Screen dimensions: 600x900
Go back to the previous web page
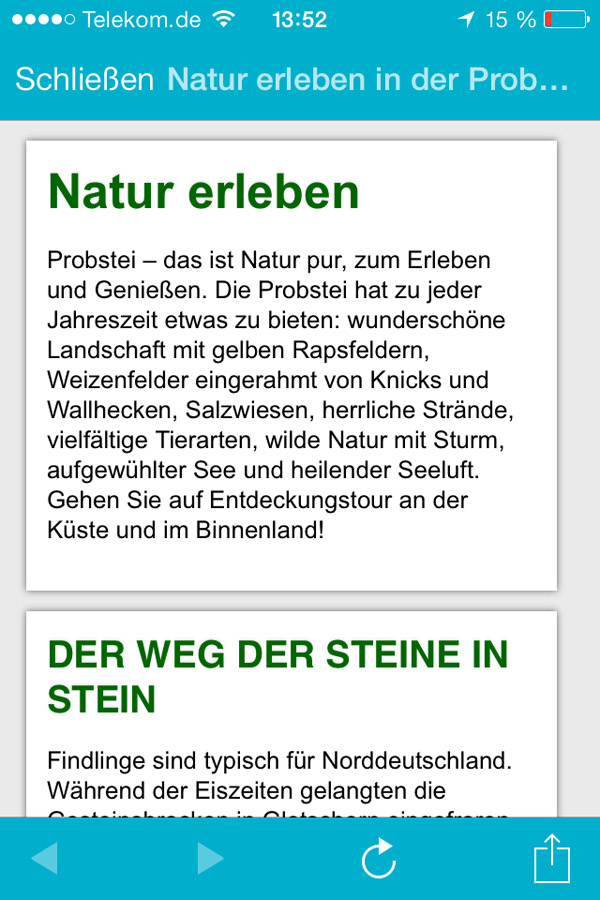44,859
